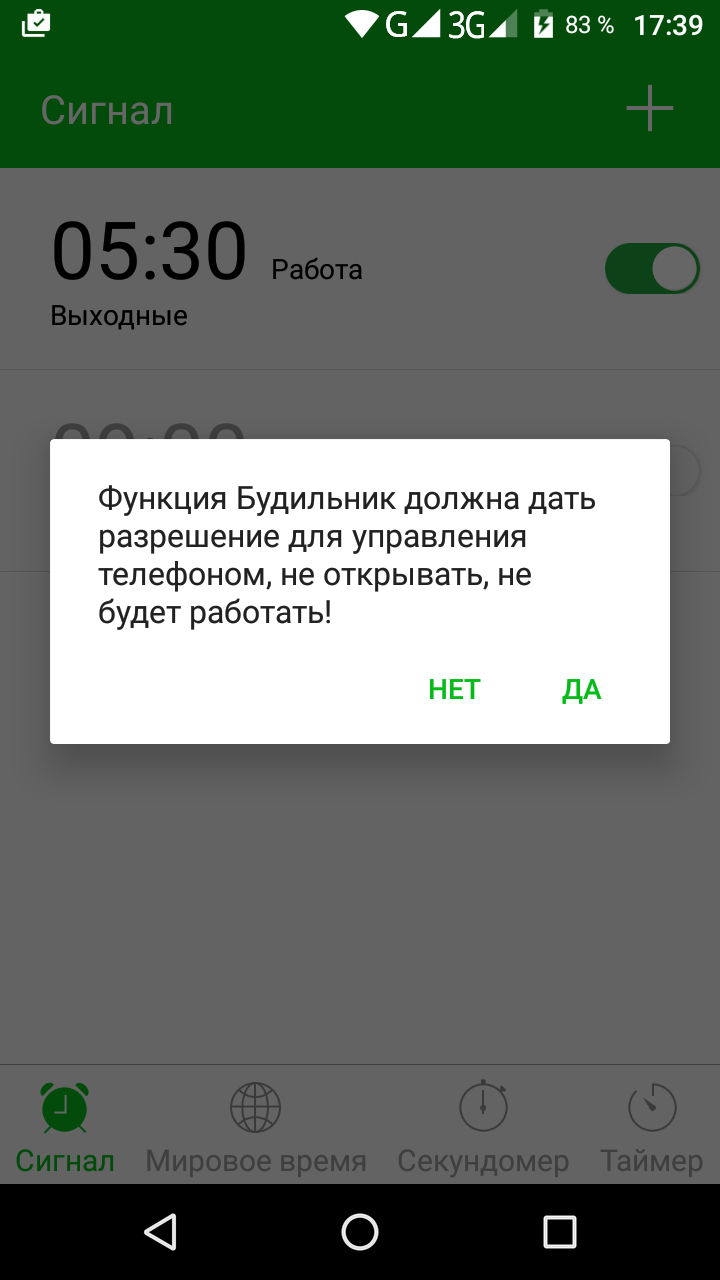Tap the system back button
The width and height of the screenshot is (720, 1280).
point(160,1232)
